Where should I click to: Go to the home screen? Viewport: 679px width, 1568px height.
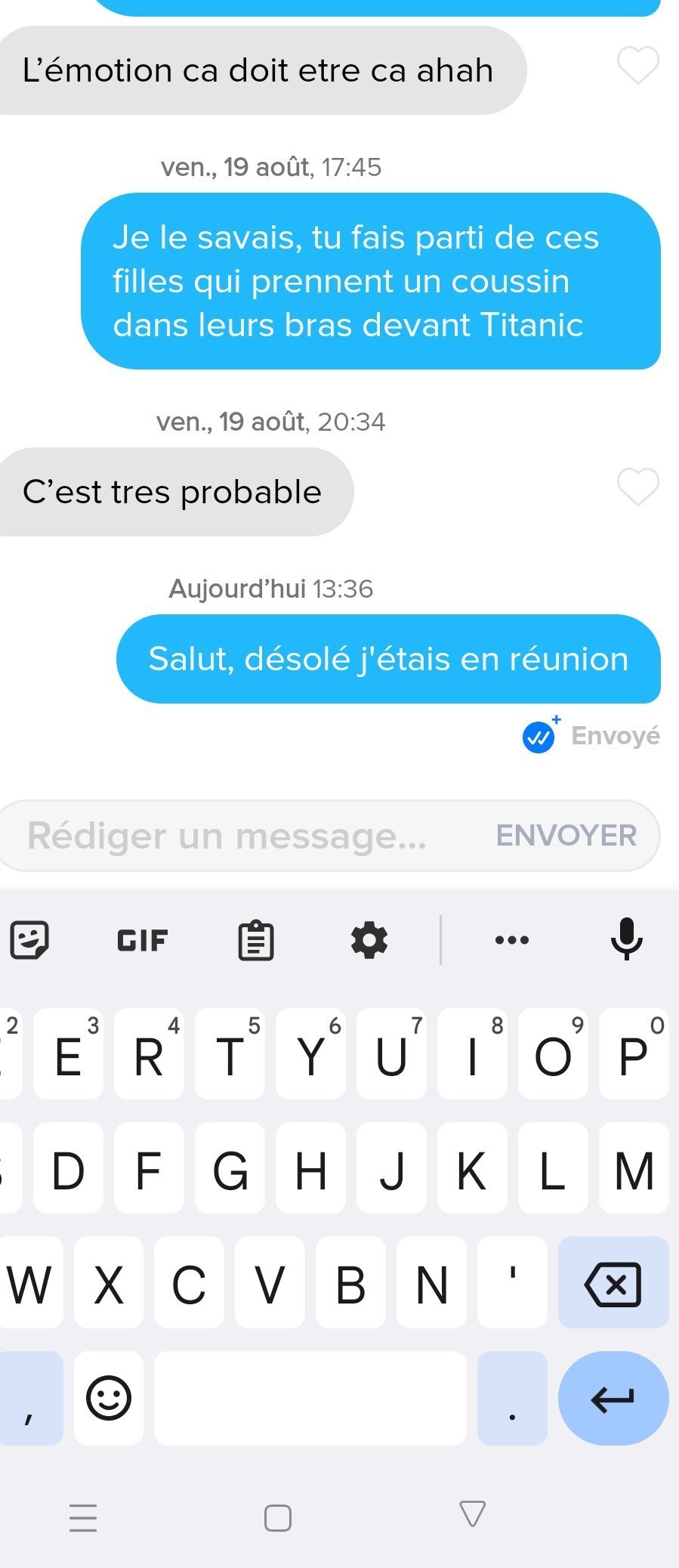point(278,1517)
